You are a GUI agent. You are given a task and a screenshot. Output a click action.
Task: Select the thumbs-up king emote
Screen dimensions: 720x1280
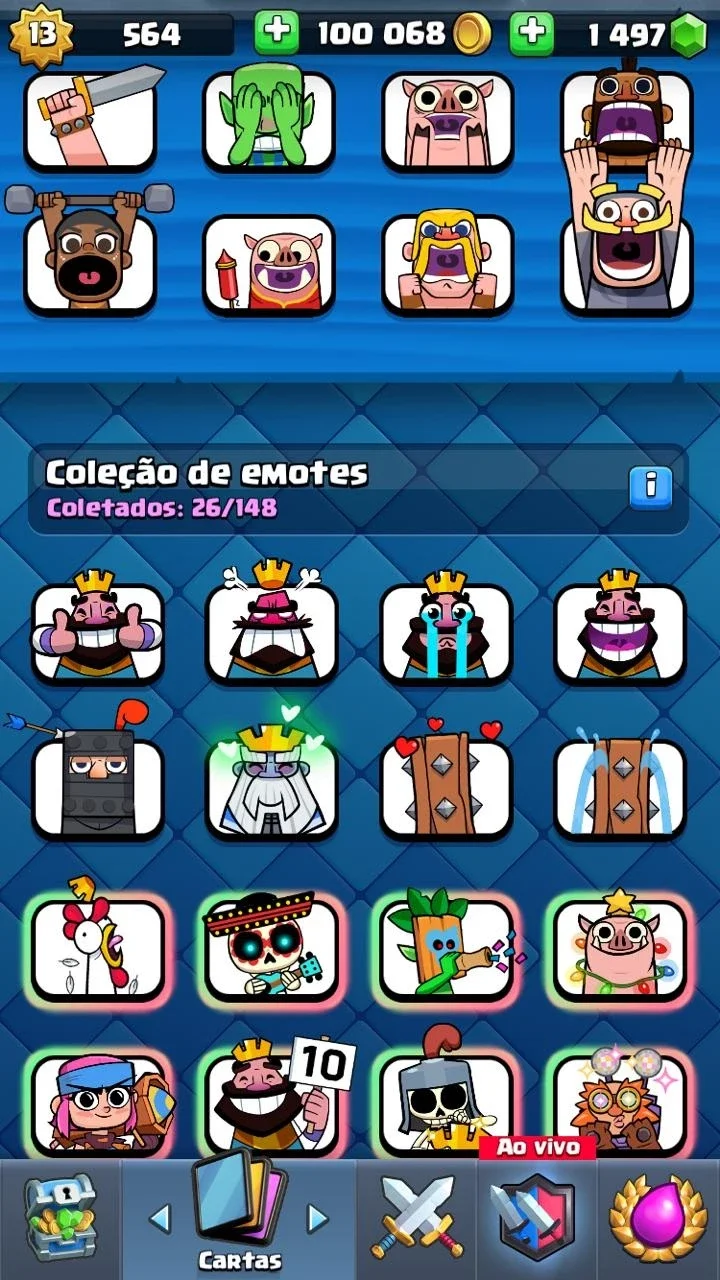click(x=98, y=628)
